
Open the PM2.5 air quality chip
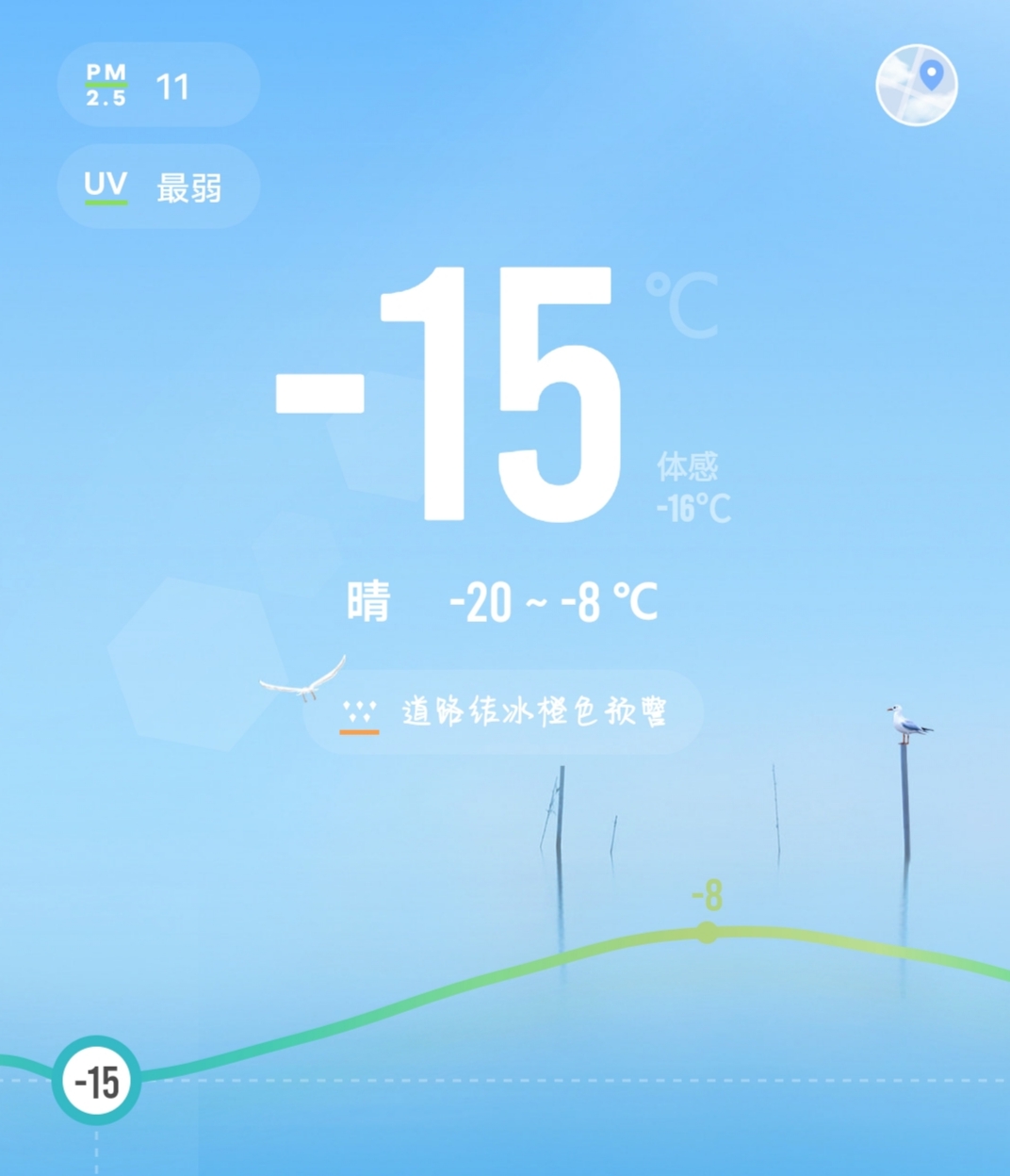pos(158,86)
